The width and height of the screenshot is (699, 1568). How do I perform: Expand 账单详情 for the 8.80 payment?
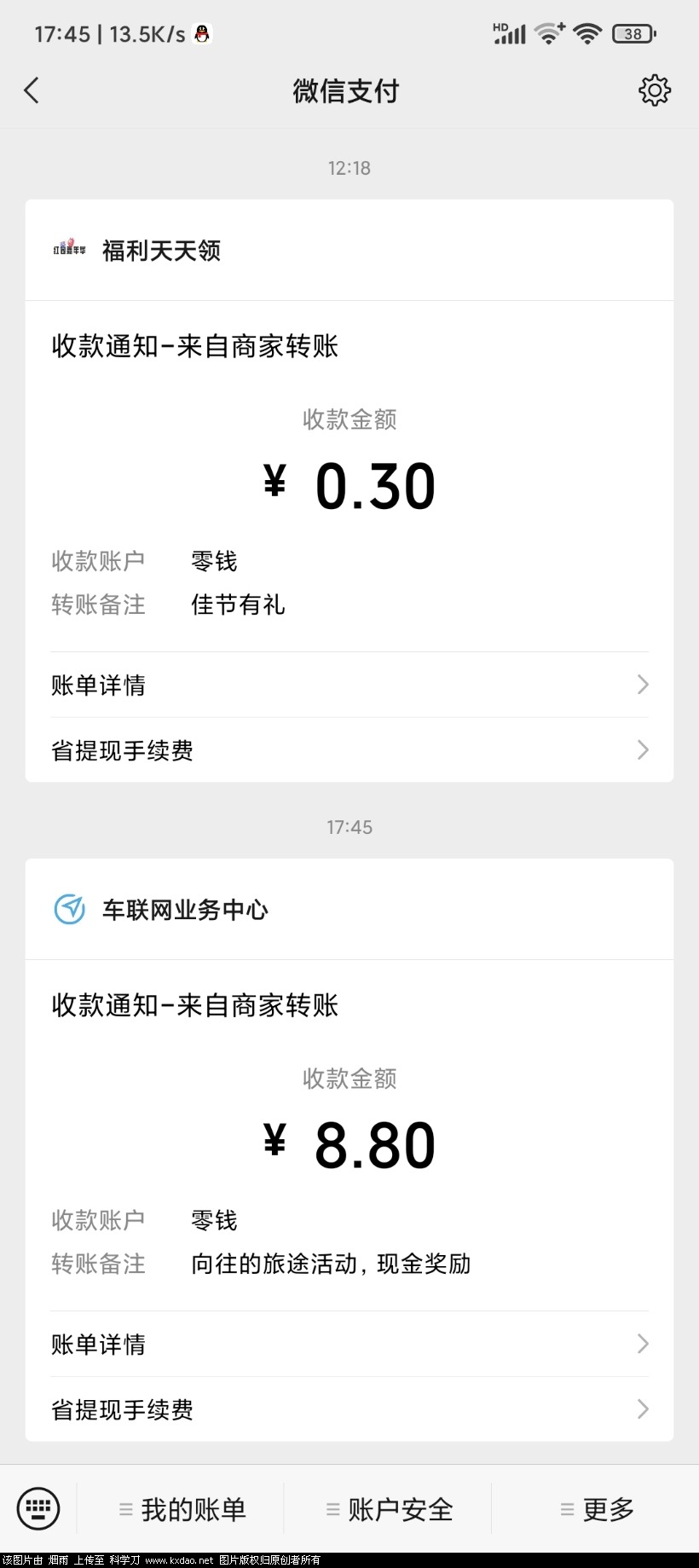tap(349, 1344)
